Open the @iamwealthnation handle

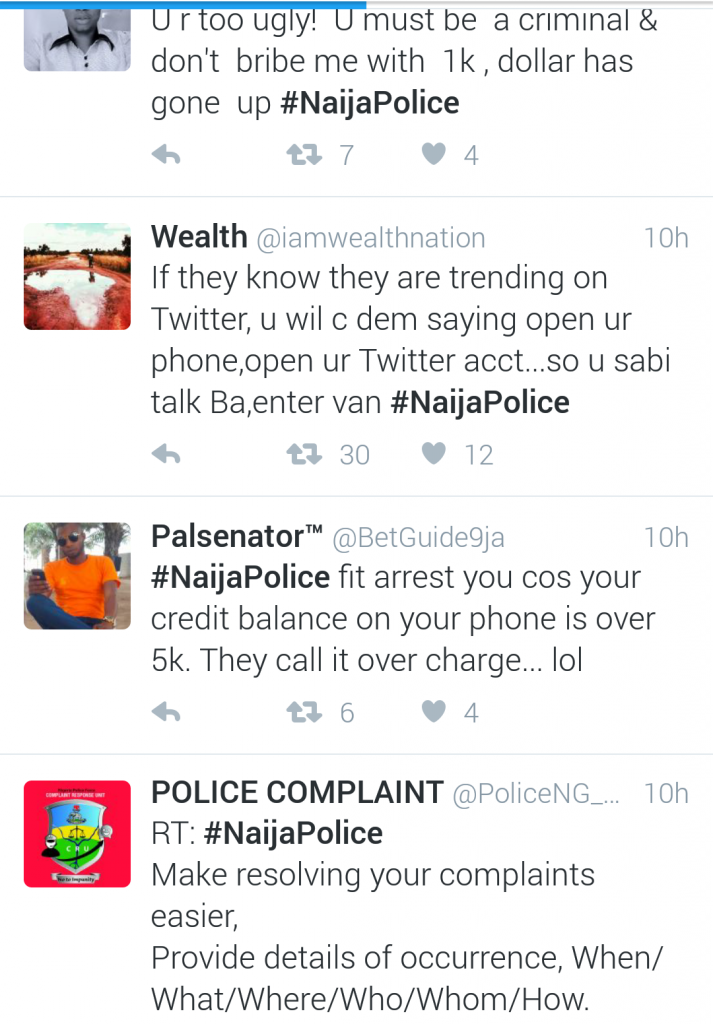(371, 239)
